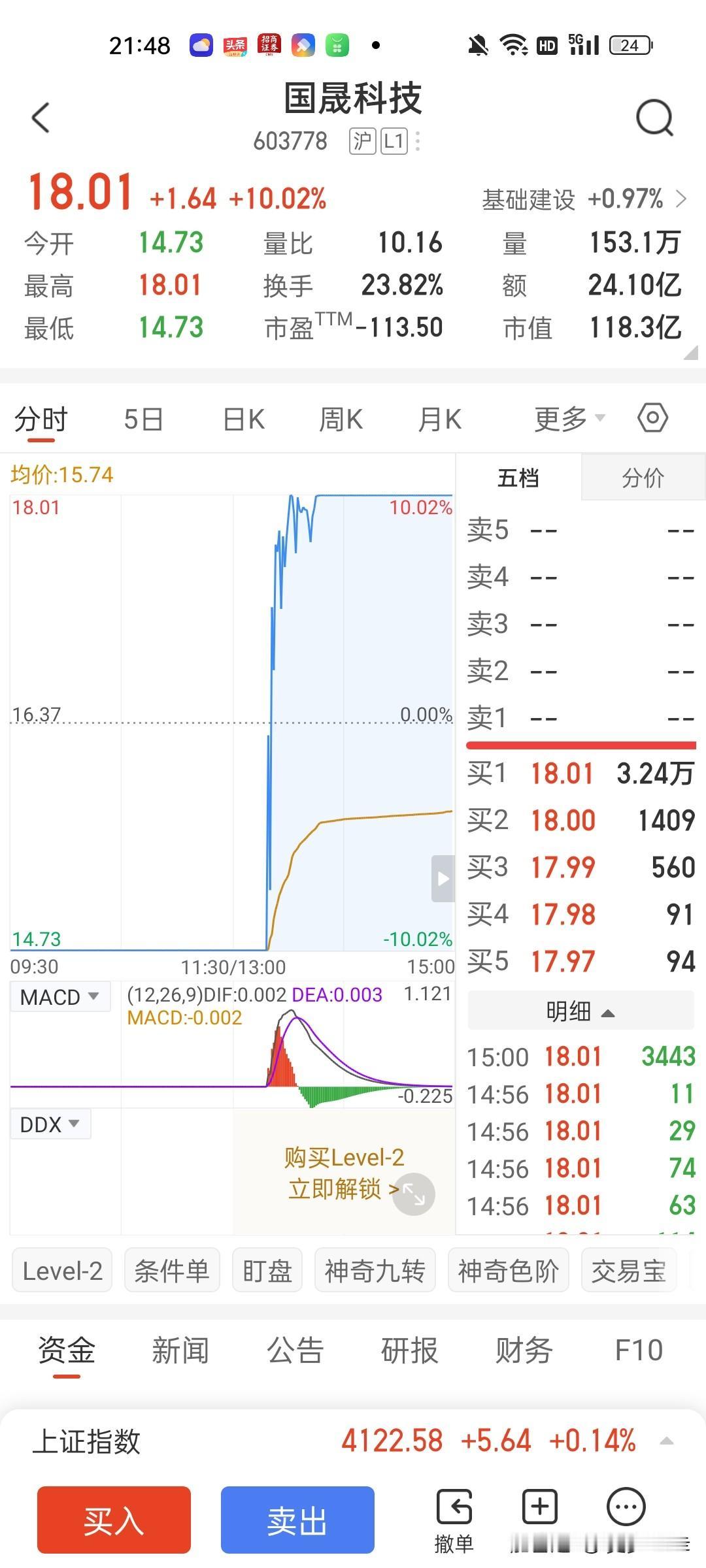Change the MACD indicator dropdown
The height and width of the screenshot is (1568, 706).
click(x=59, y=997)
